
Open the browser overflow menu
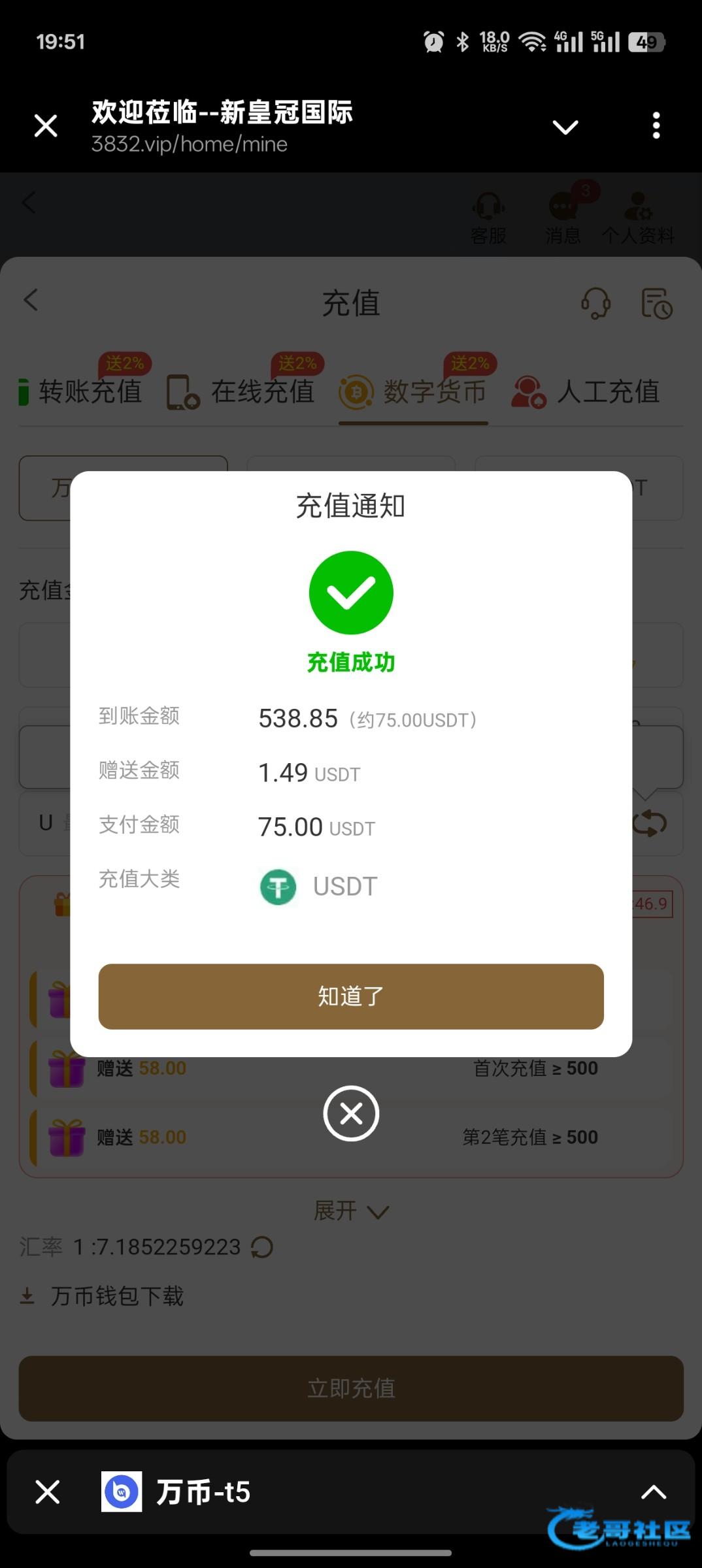point(656,125)
